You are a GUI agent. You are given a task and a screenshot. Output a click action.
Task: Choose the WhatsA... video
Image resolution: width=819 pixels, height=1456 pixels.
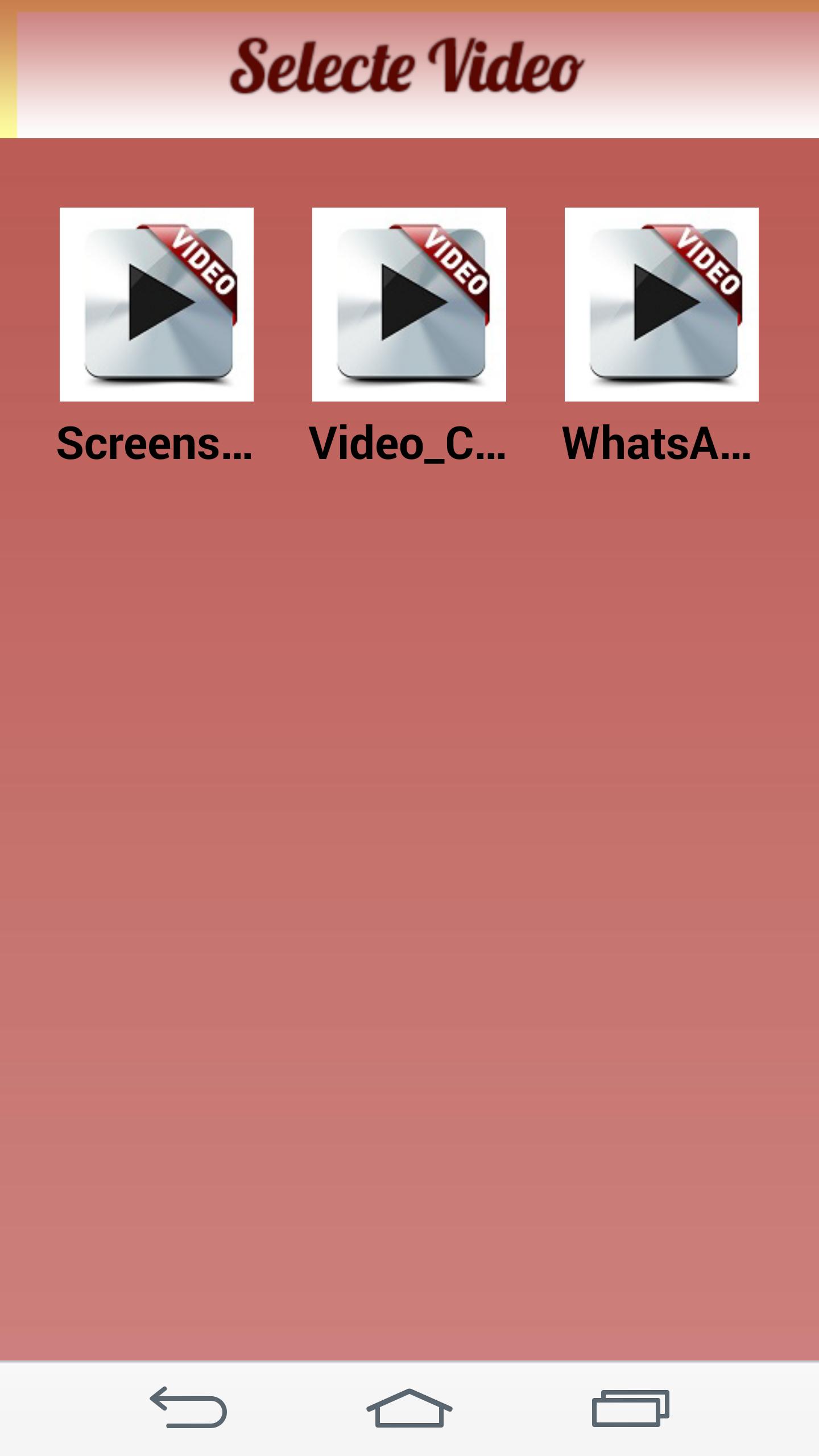[661, 304]
